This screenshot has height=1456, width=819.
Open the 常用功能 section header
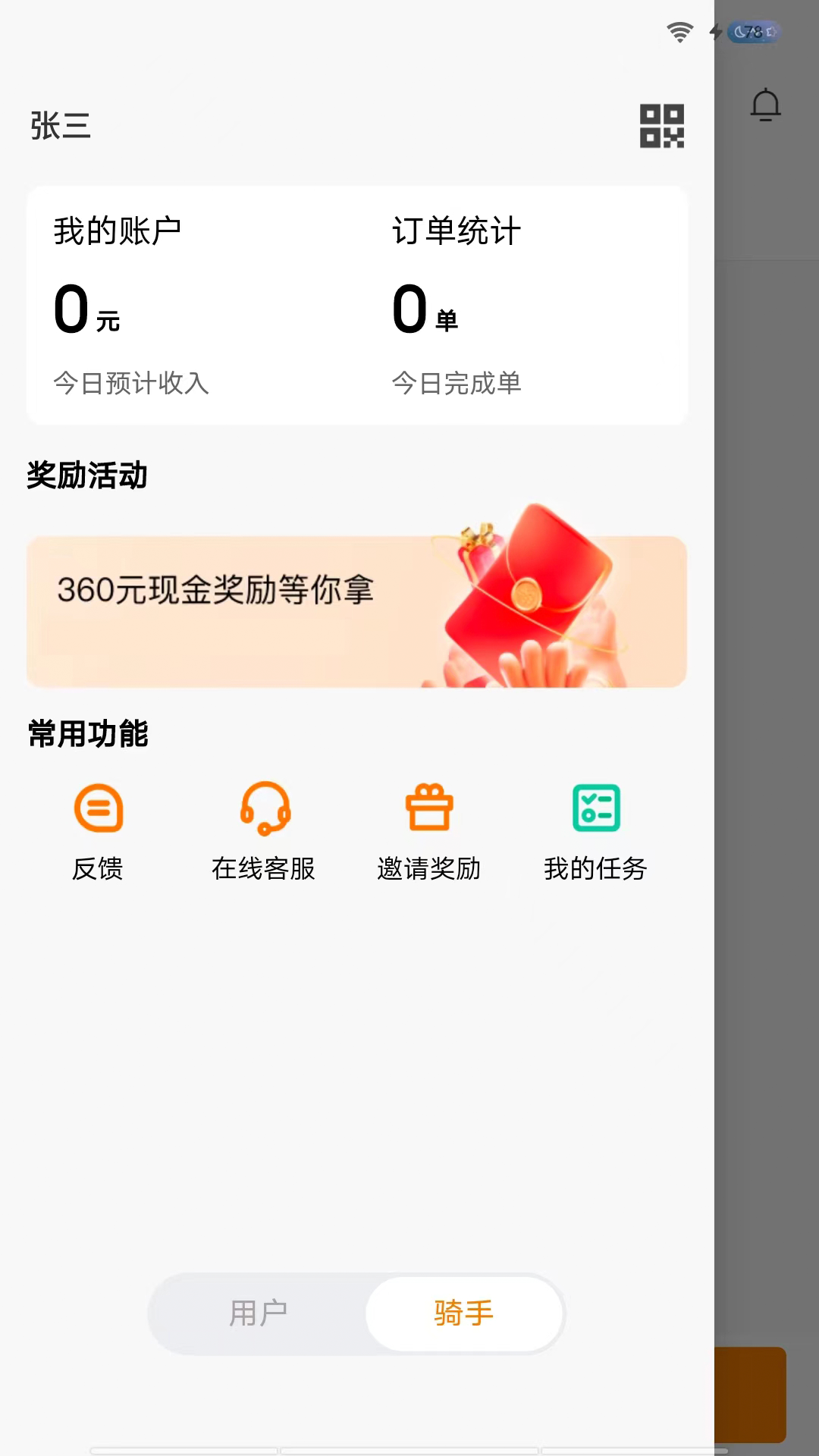[x=89, y=733]
